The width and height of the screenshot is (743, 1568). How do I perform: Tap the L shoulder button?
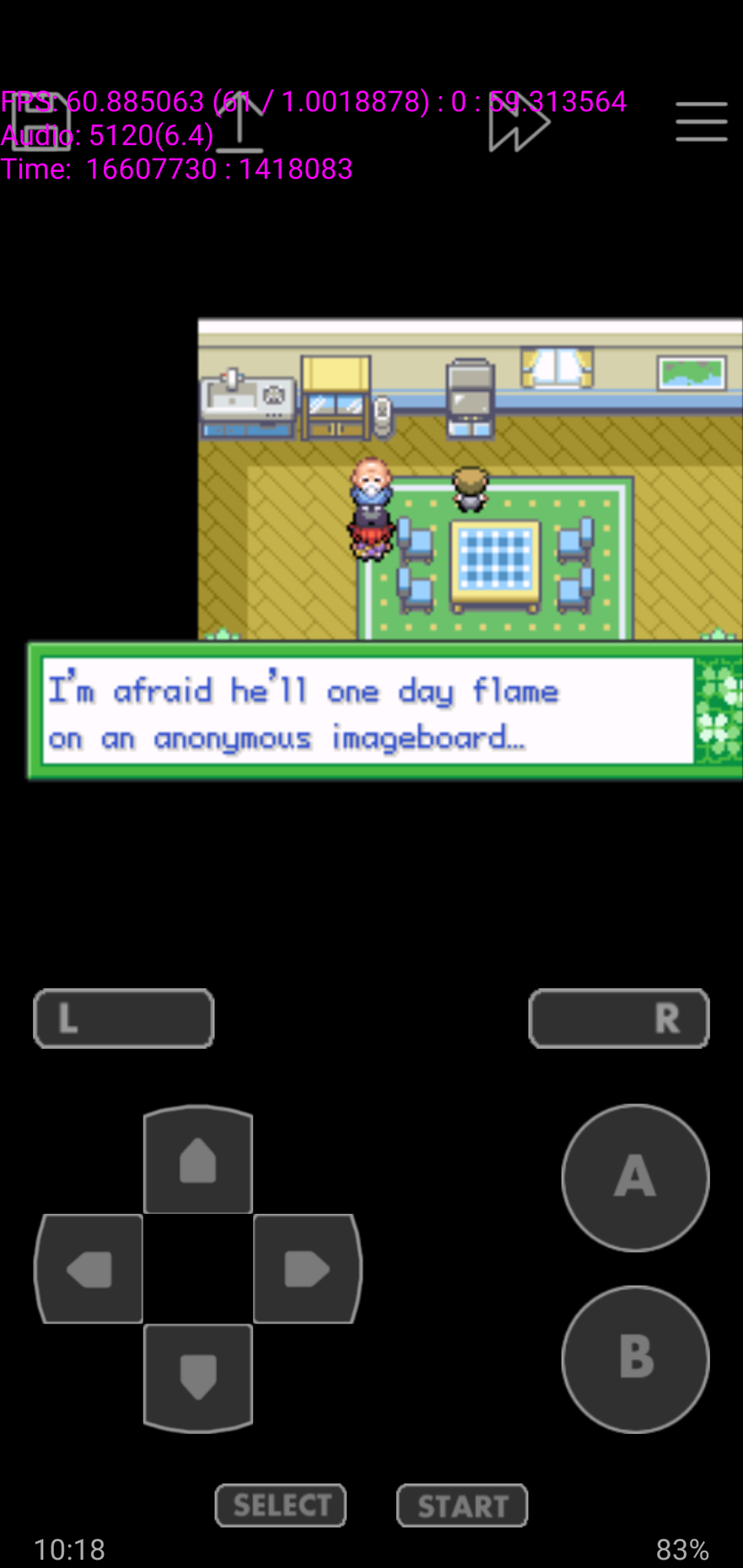124,1018
